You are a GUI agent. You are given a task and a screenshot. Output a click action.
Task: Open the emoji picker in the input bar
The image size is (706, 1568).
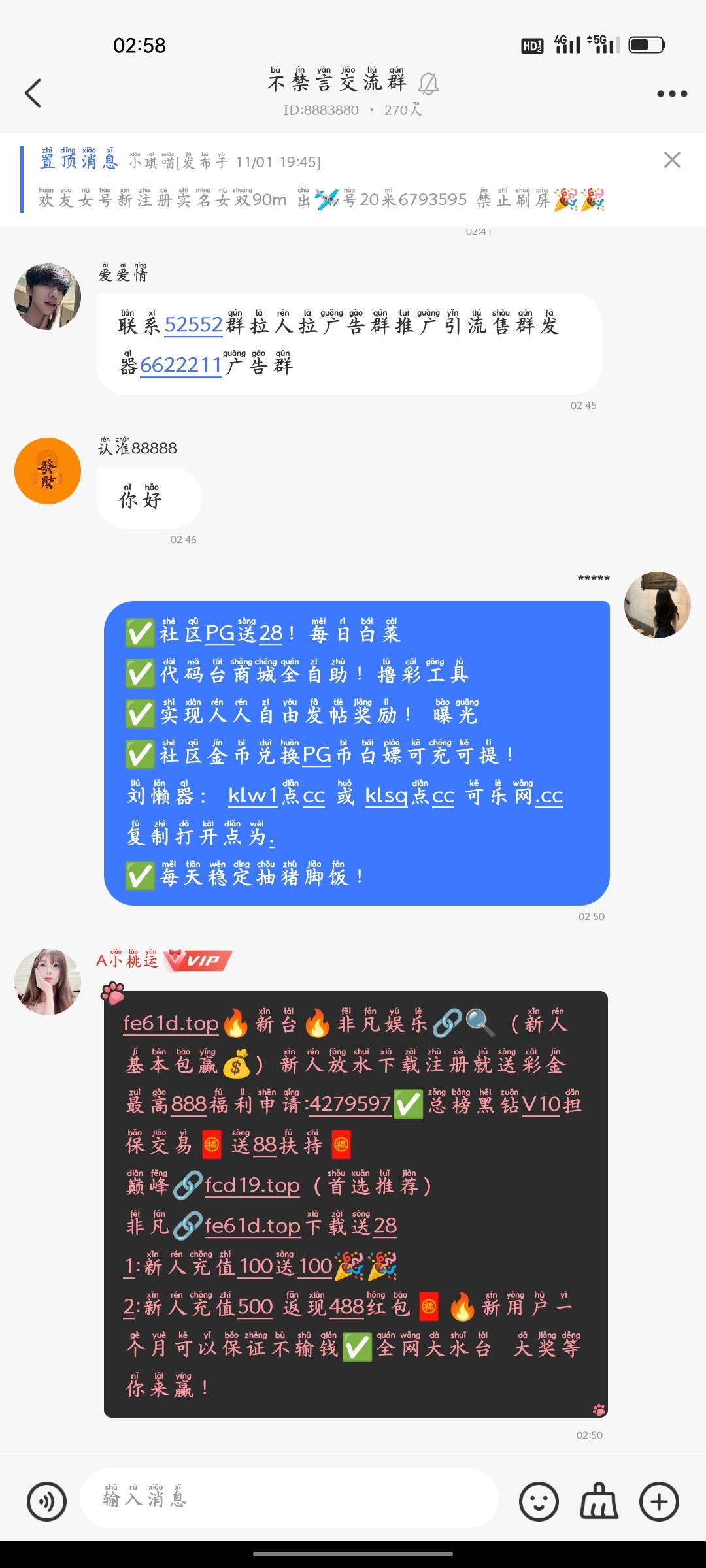pos(539,1501)
